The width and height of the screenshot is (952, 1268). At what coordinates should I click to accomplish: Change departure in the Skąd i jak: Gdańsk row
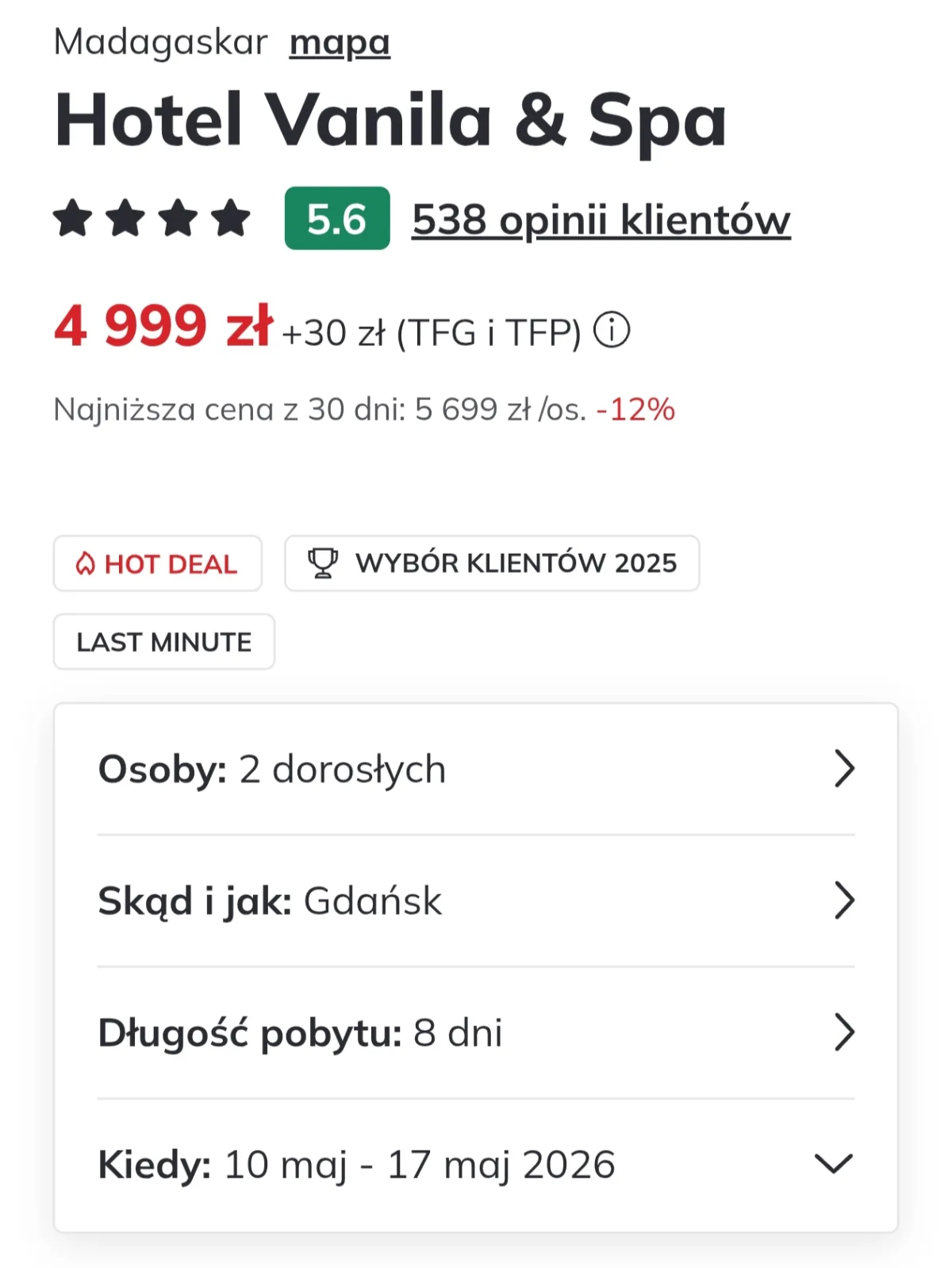coord(476,901)
